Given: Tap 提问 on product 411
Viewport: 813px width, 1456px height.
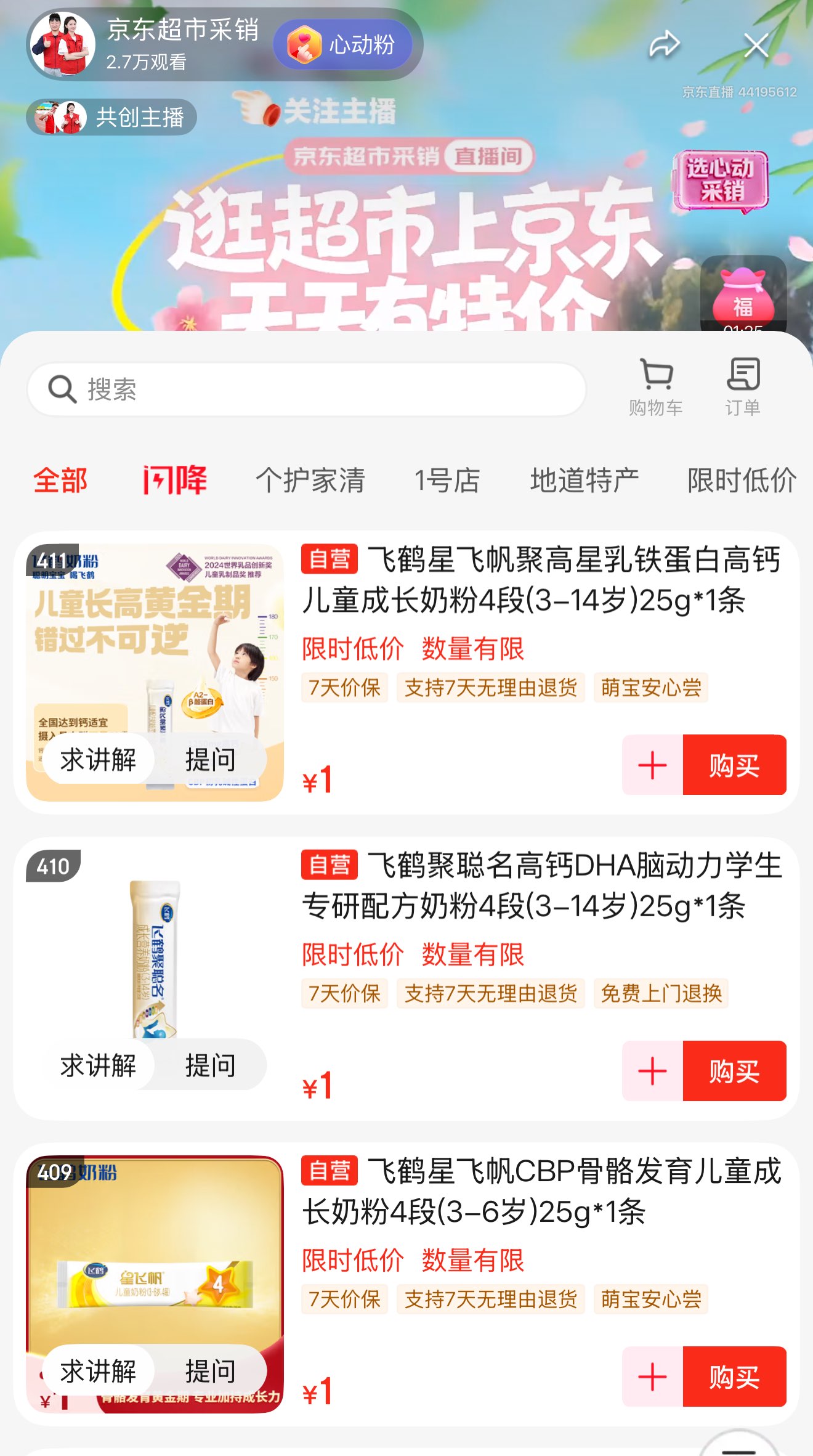Looking at the screenshot, I should coord(210,760).
